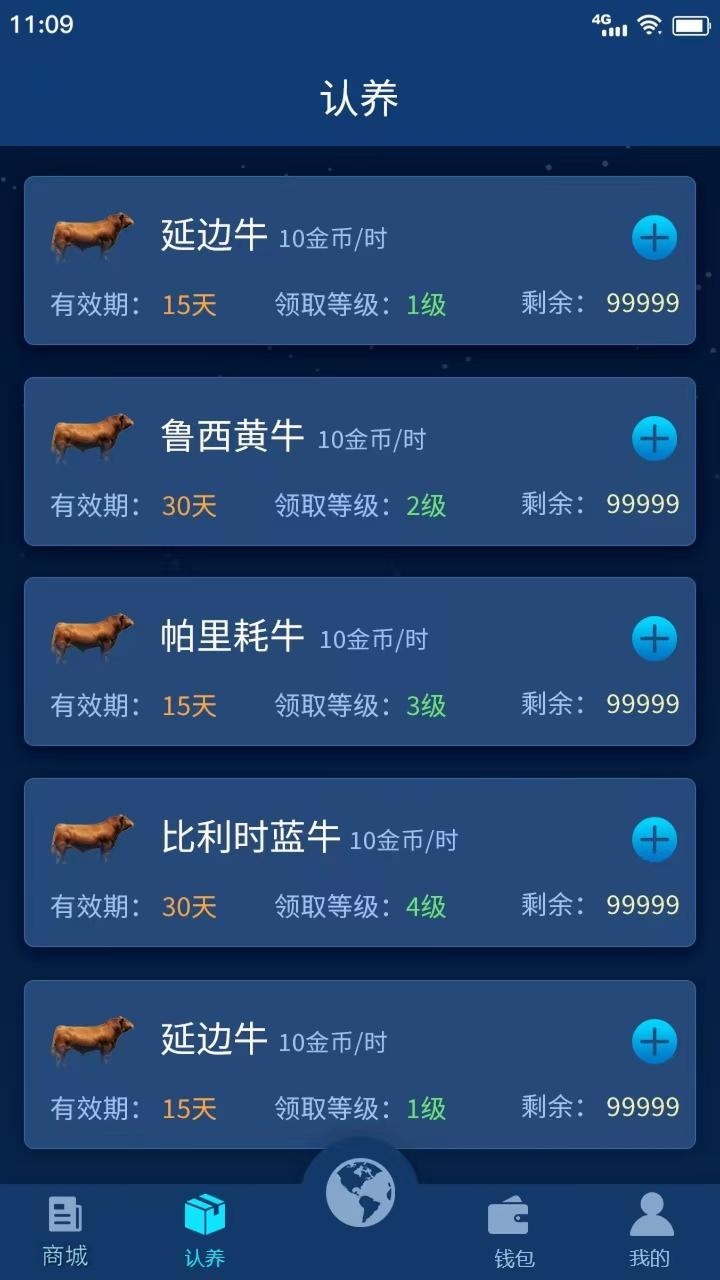Select the 认养 tab
The height and width of the screenshot is (1280, 720).
click(x=205, y=1231)
